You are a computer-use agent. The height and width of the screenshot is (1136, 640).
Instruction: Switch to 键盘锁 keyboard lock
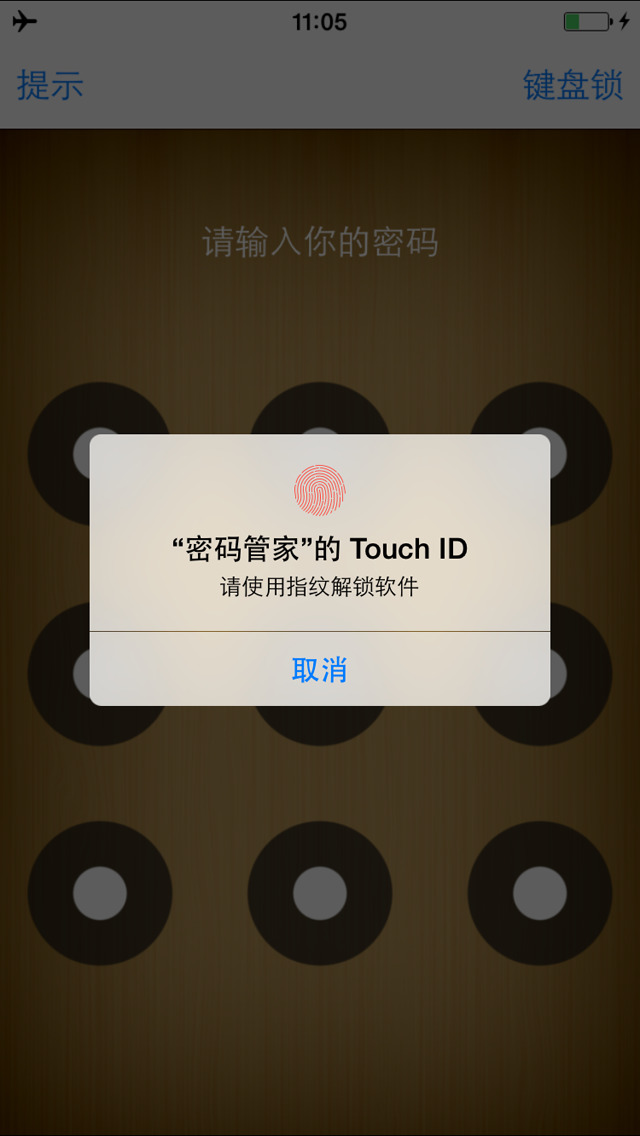(x=573, y=85)
